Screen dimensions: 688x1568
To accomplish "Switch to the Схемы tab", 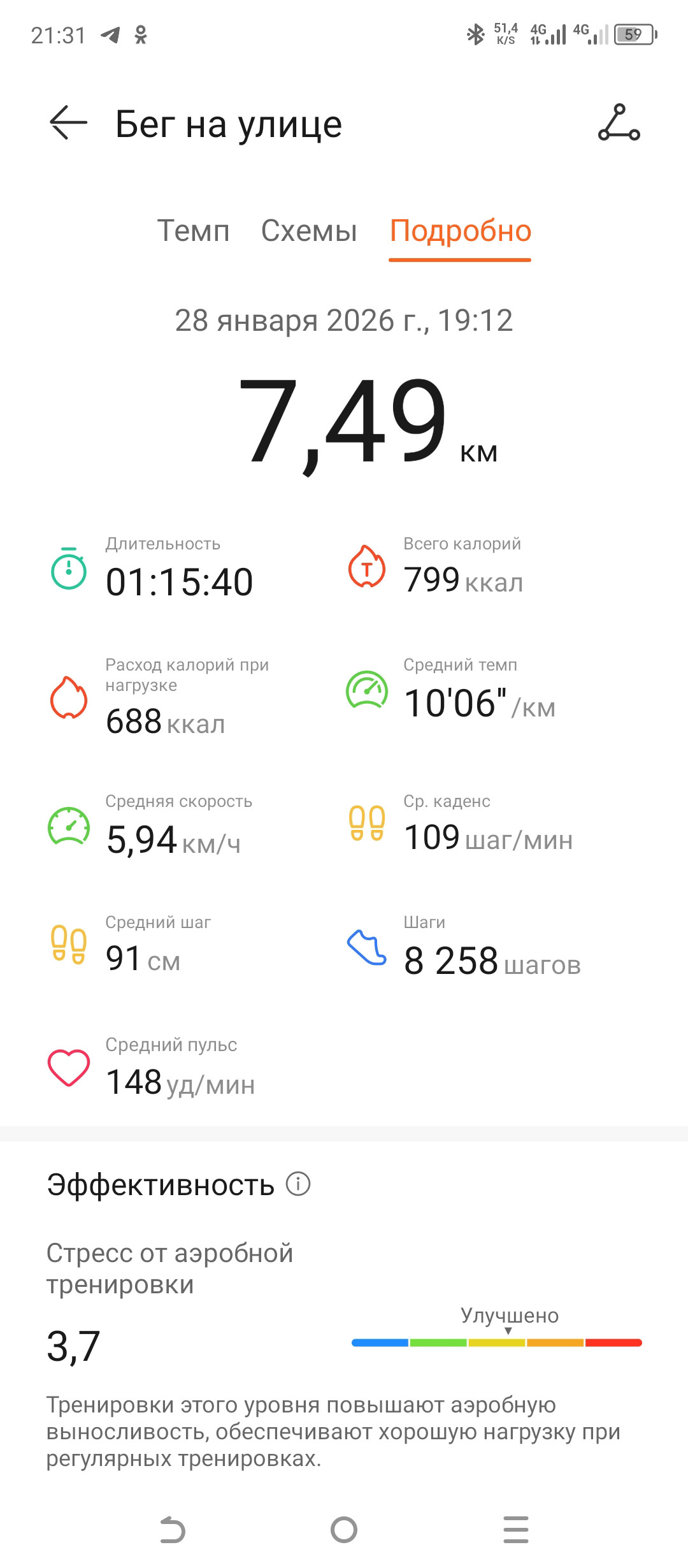I will tap(309, 231).
